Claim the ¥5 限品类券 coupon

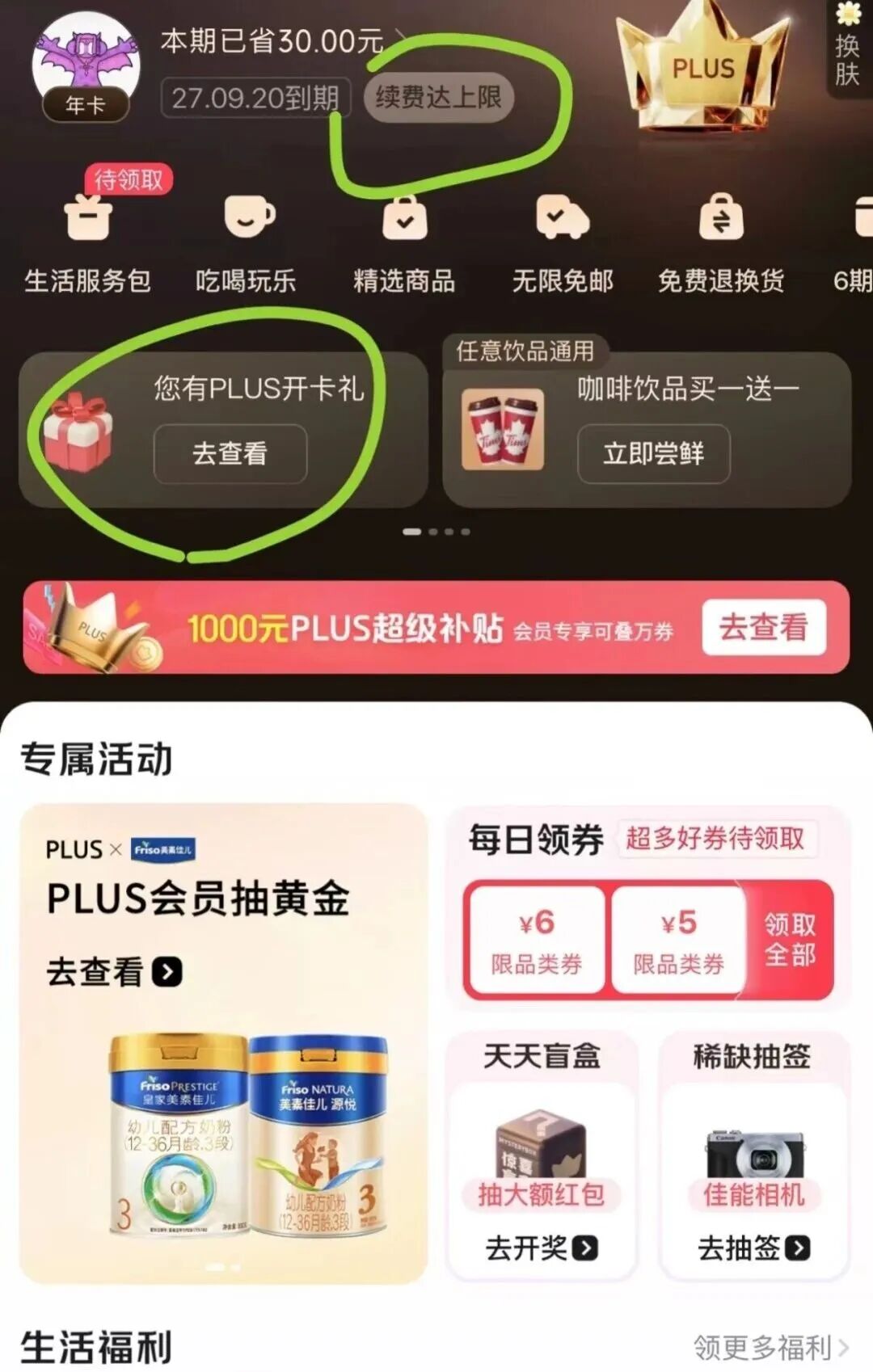pos(678,940)
